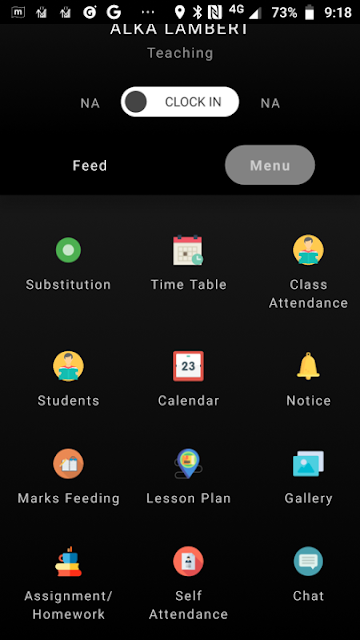Viewport: 360px width, 640px height.
Task: Open Marks Feeding
Action: [x=68, y=477]
